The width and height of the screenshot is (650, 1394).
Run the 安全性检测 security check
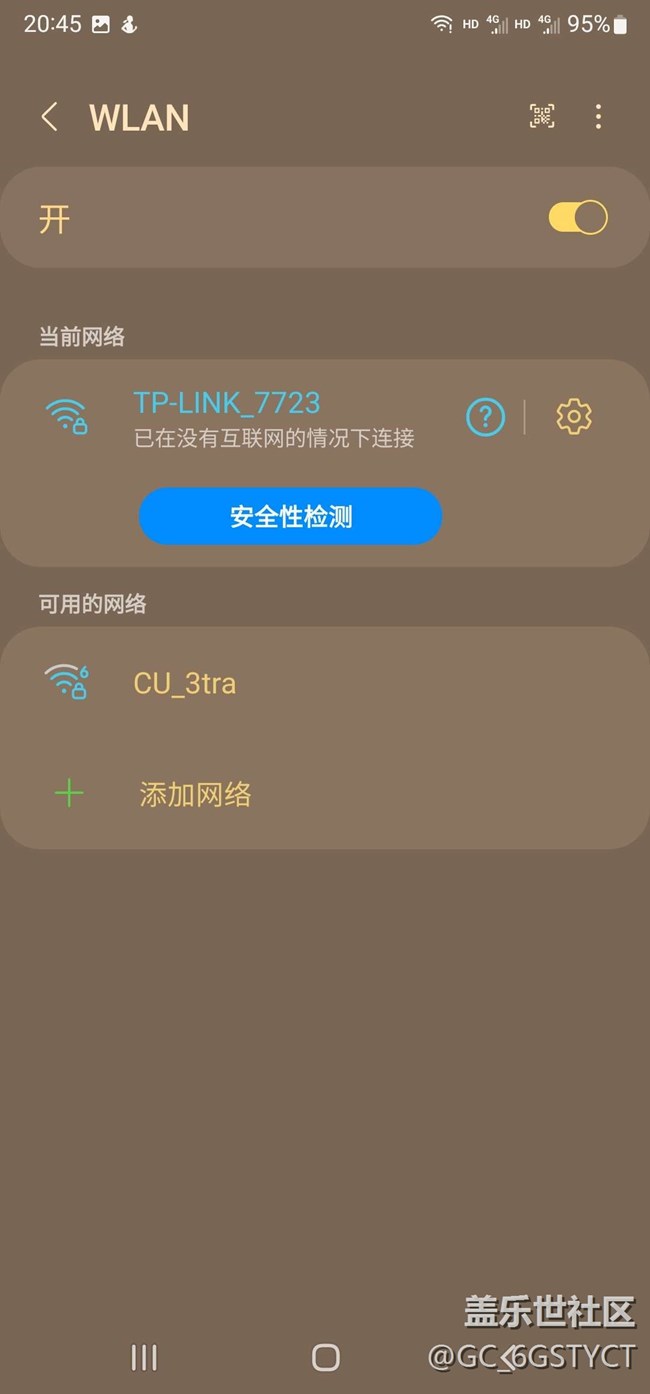point(290,517)
